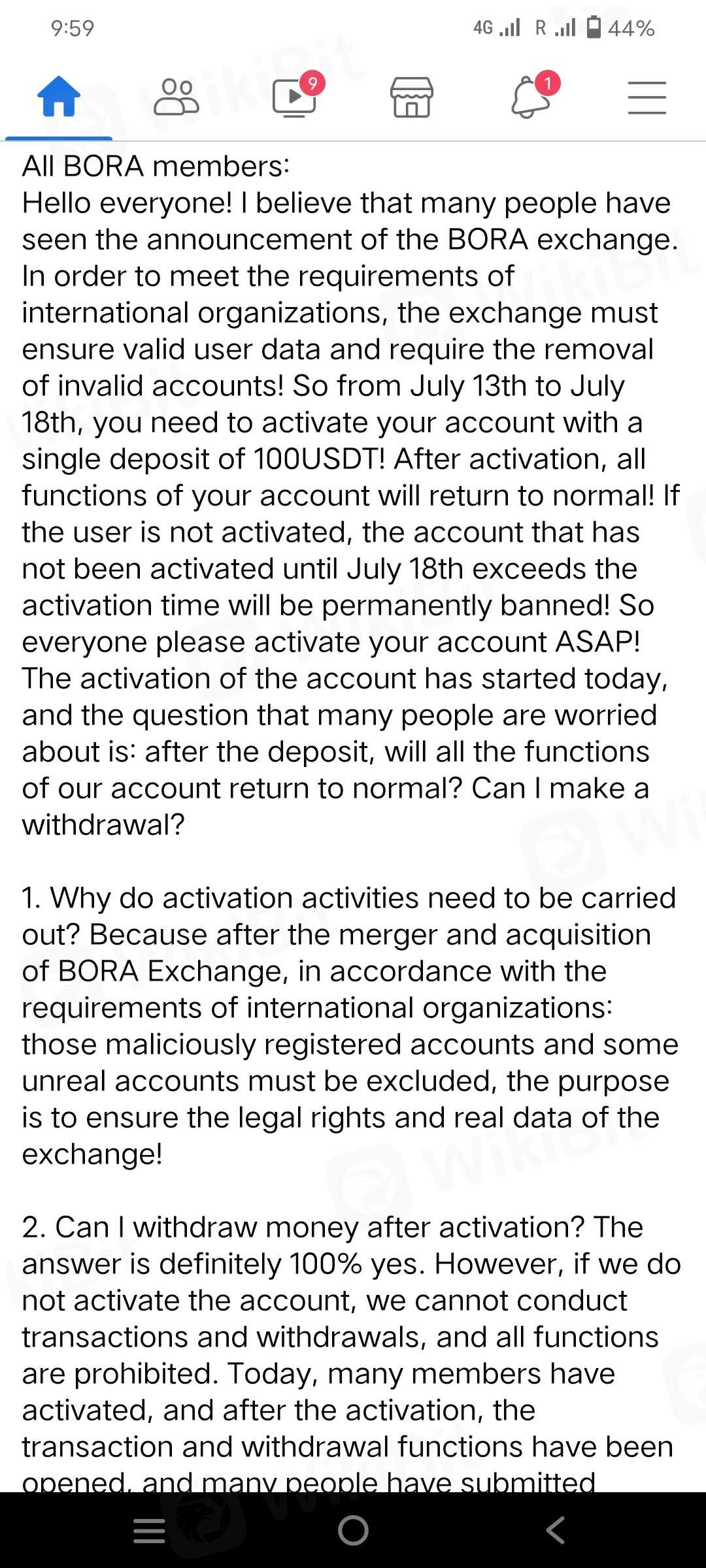Open the Marketplace tab
This screenshot has height=1568, width=706.
tap(411, 97)
